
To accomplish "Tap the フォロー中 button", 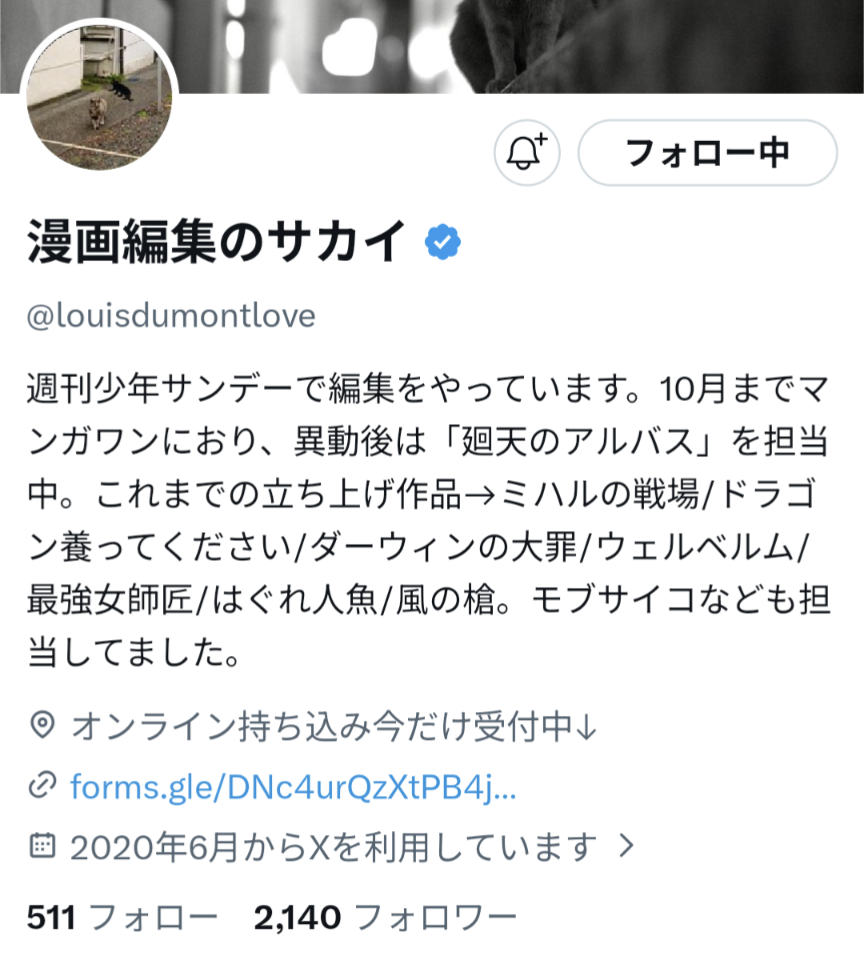I will tap(707, 153).
